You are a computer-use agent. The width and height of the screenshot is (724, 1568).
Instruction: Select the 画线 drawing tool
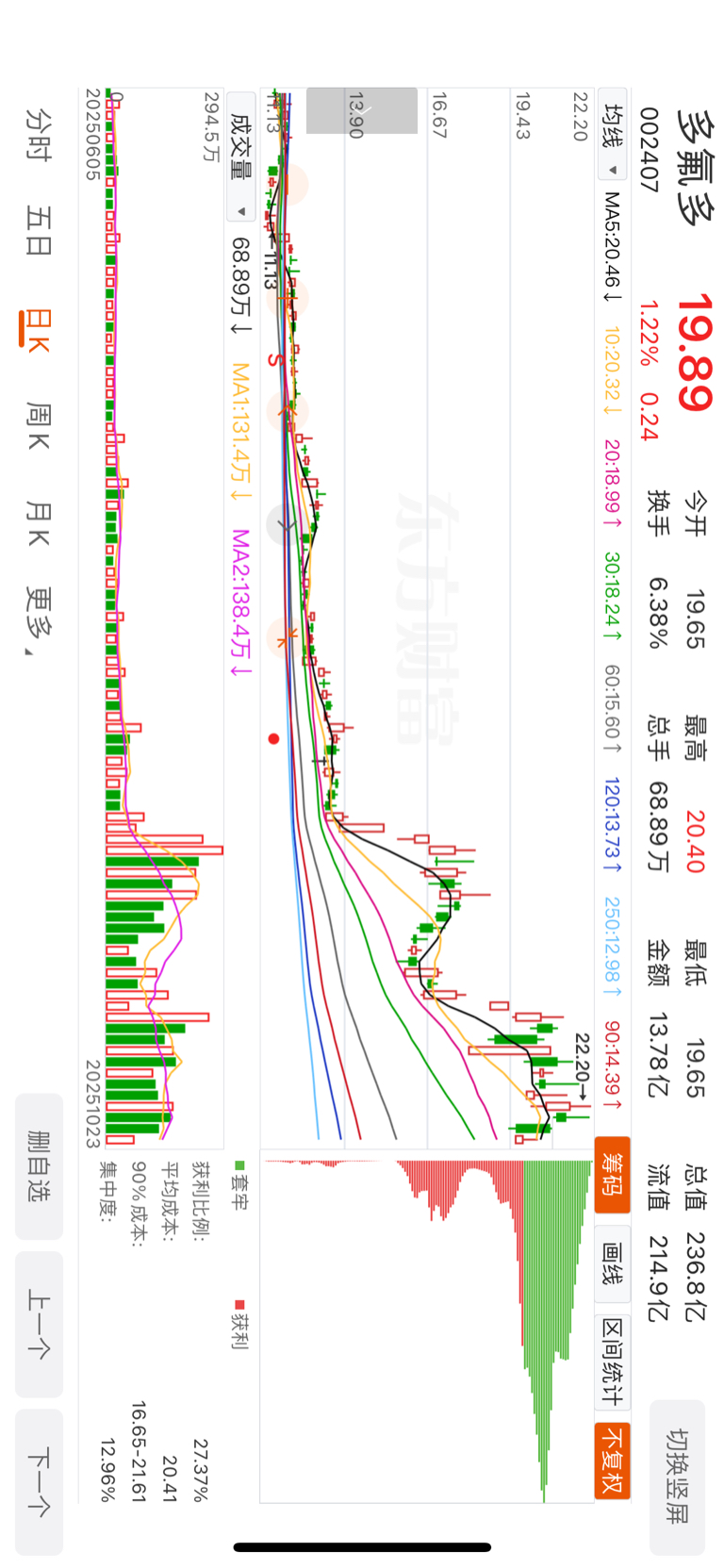(613, 1263)
